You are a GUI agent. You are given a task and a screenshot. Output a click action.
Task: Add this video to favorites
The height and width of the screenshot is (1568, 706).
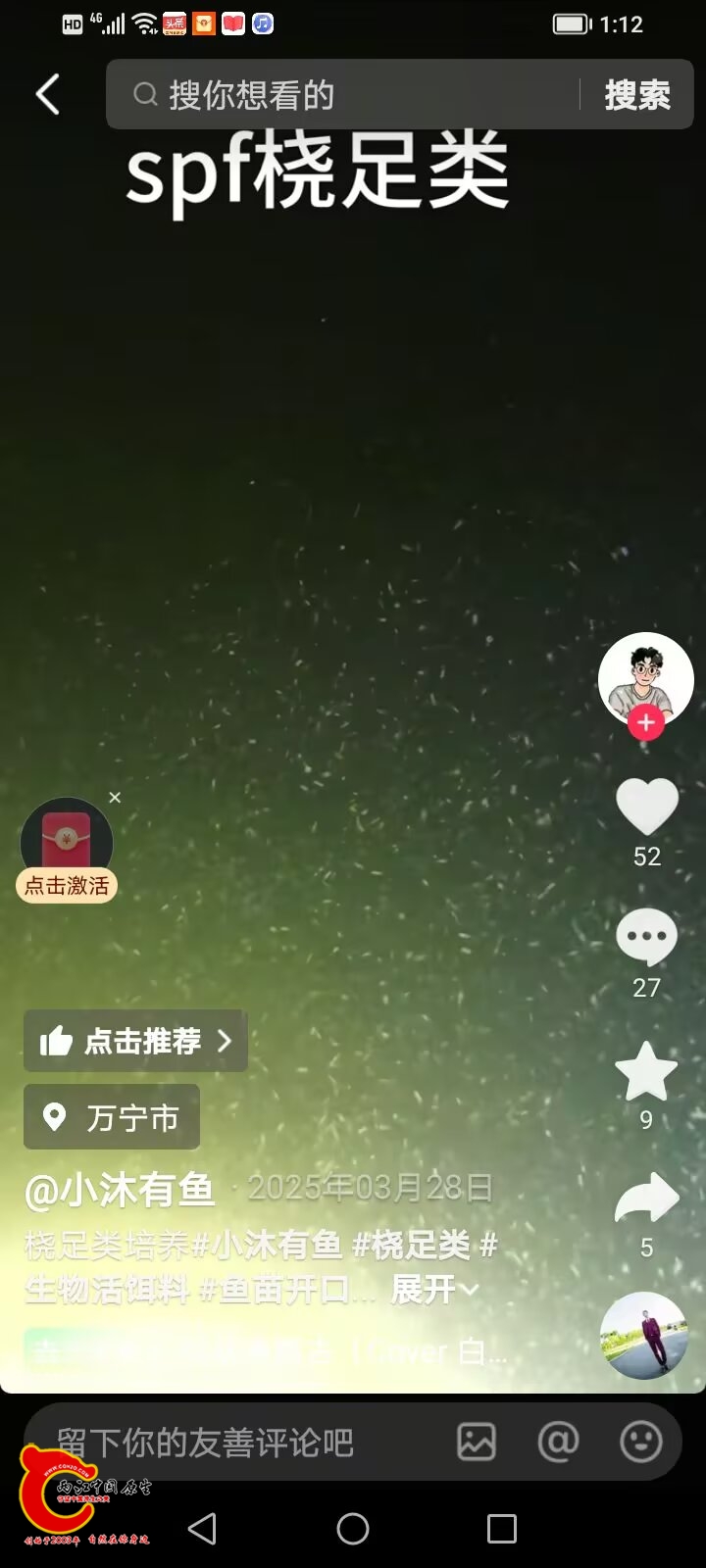[646, 1071]
